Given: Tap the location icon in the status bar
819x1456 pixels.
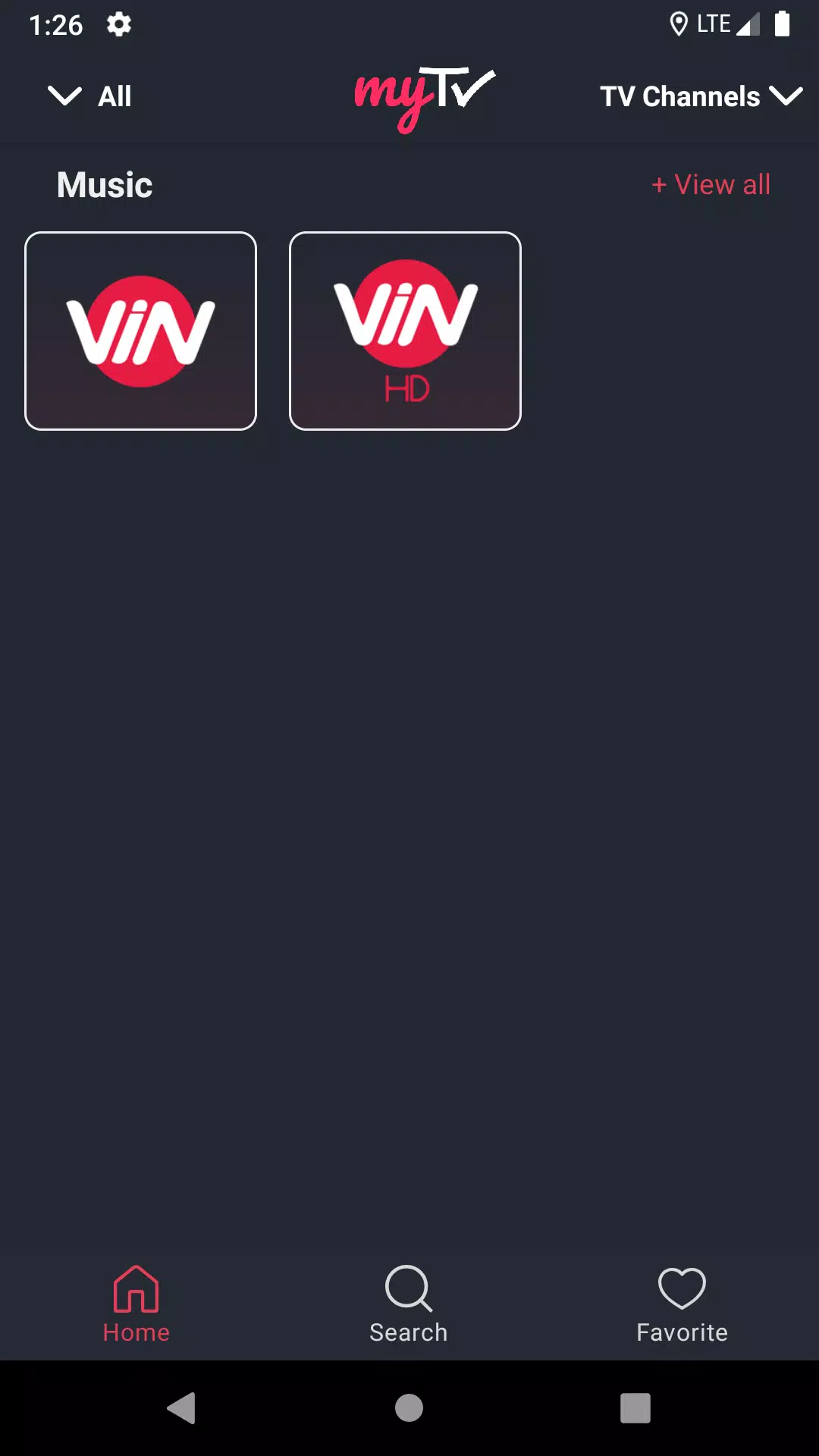Looking at the screenshot, I should tap(679, 23).
